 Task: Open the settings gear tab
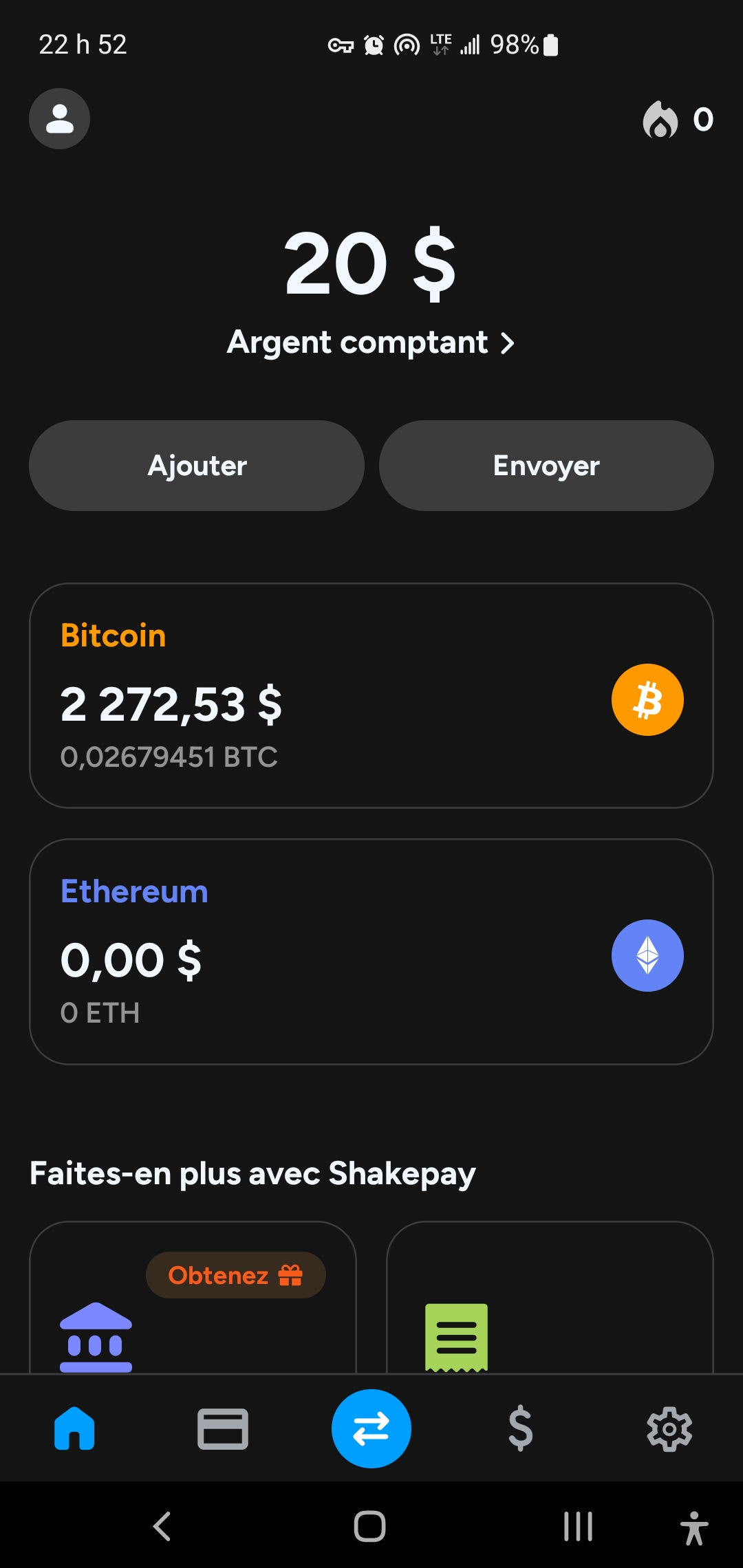669,1428
